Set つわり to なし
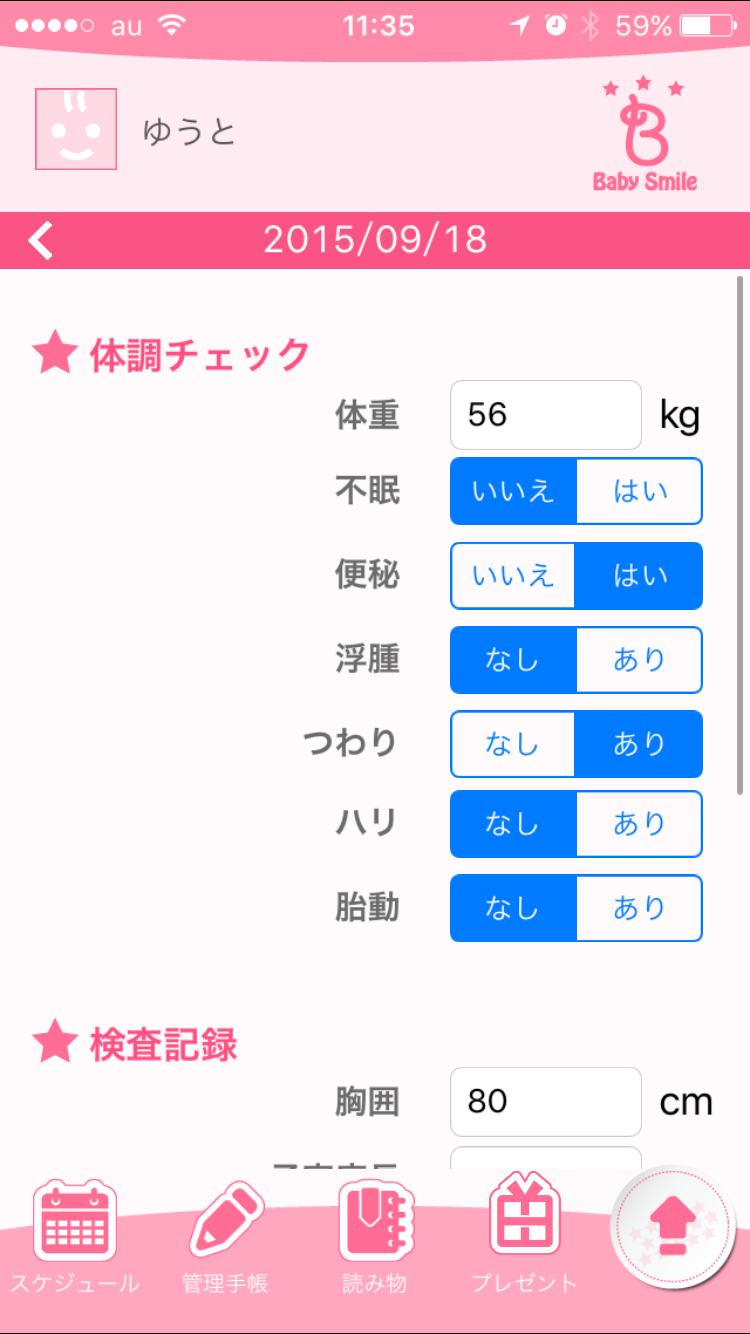 [x=513, y=744]
